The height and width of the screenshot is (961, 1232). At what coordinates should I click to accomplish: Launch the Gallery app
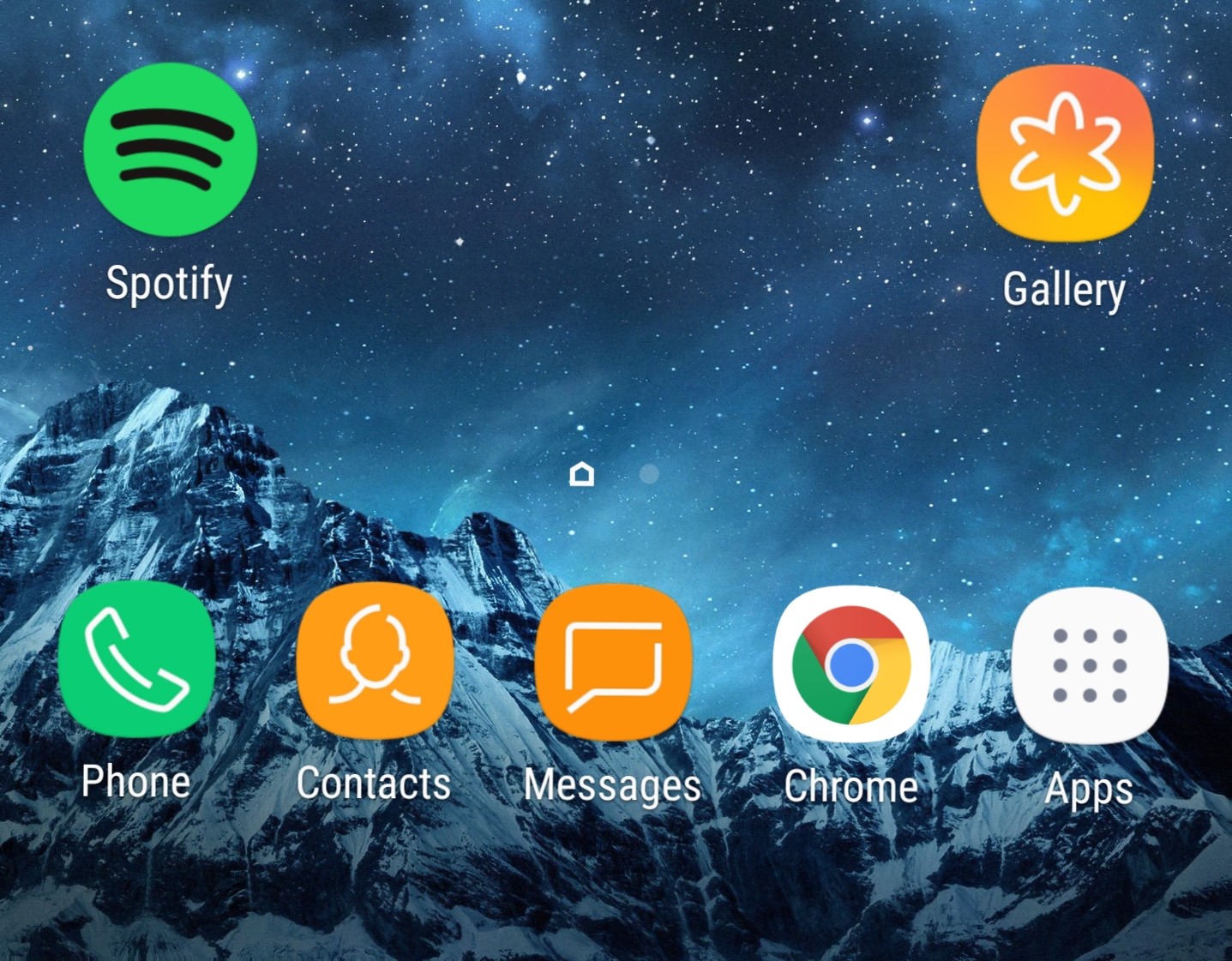pos(1065,154)
